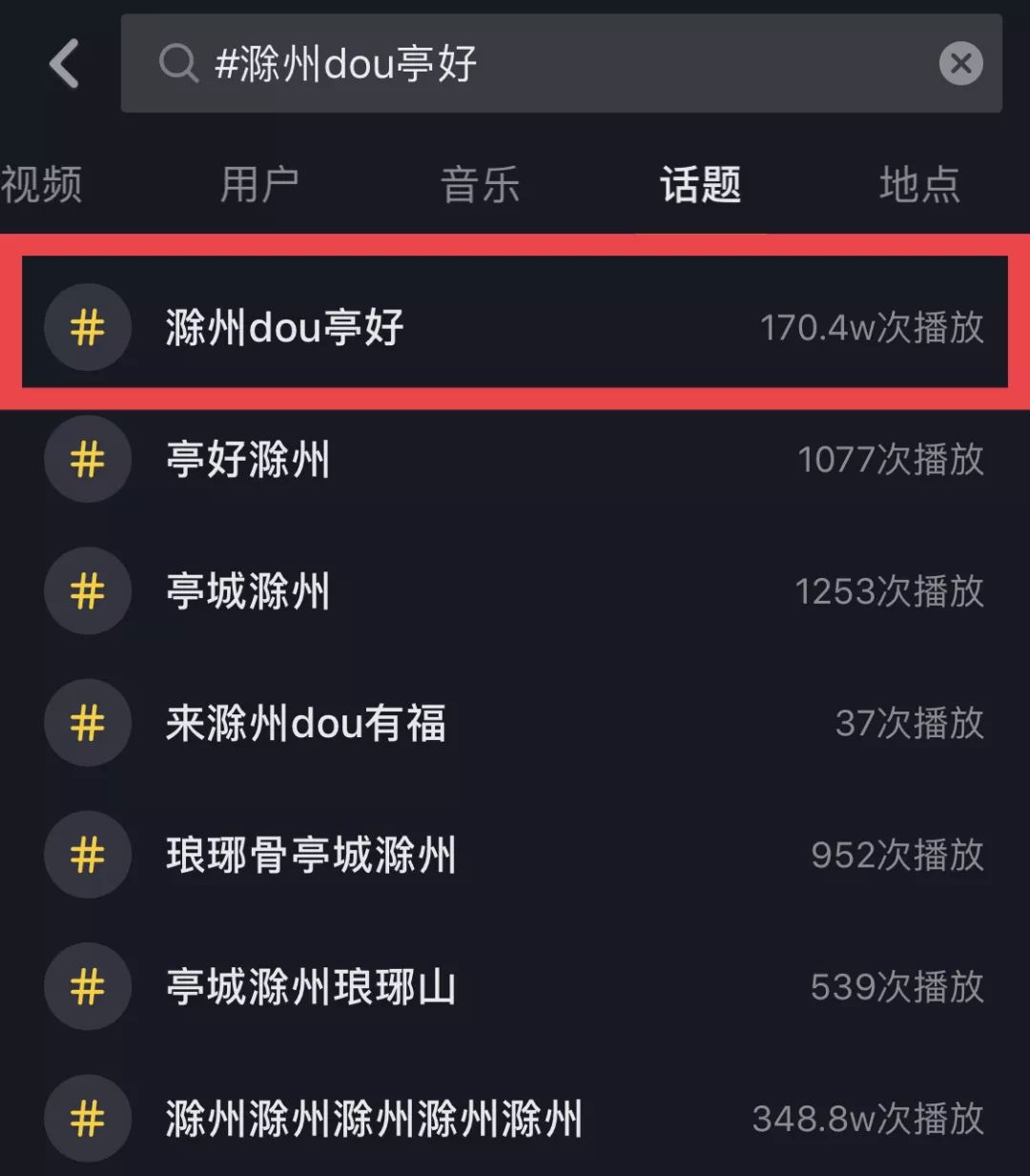Open the topic 滁州滁州滁州滁州滁州
The width and height of the screenshot is (1030, 1176).
374,1118
